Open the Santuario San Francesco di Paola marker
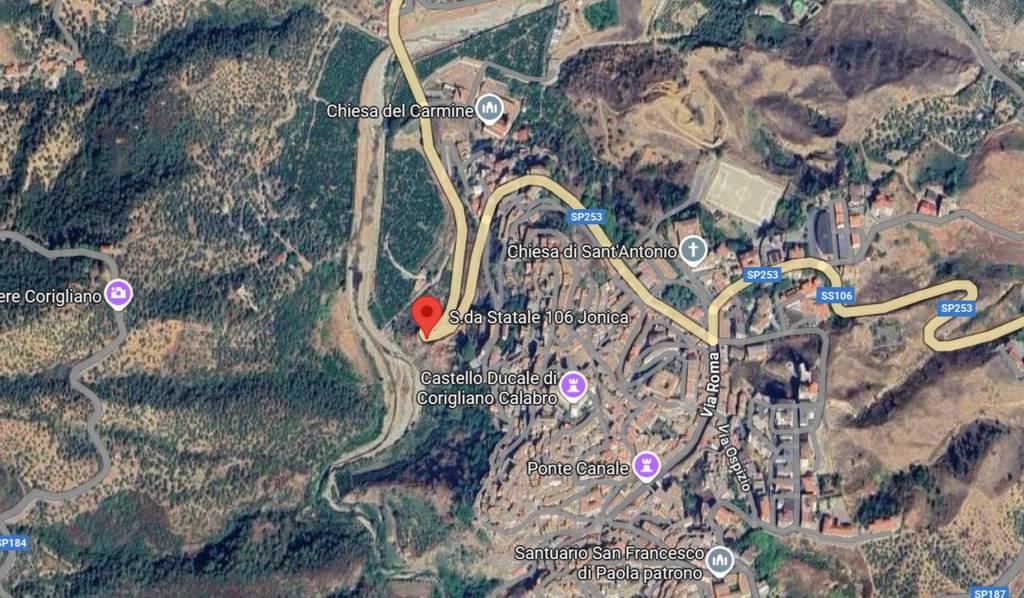Image resolution: width=1024 pixels, height=598 pixels. coord(718,561)
